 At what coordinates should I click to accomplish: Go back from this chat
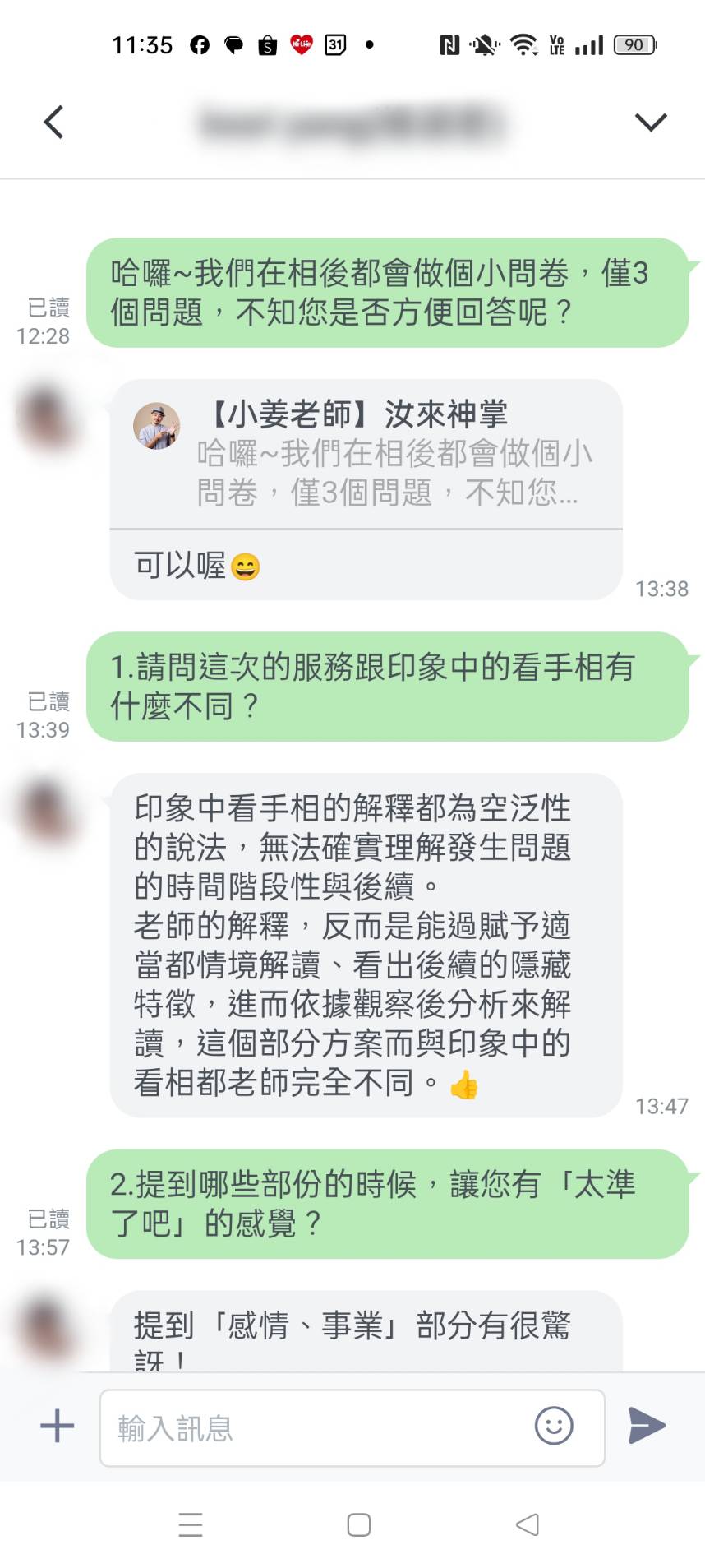point(54,123)
